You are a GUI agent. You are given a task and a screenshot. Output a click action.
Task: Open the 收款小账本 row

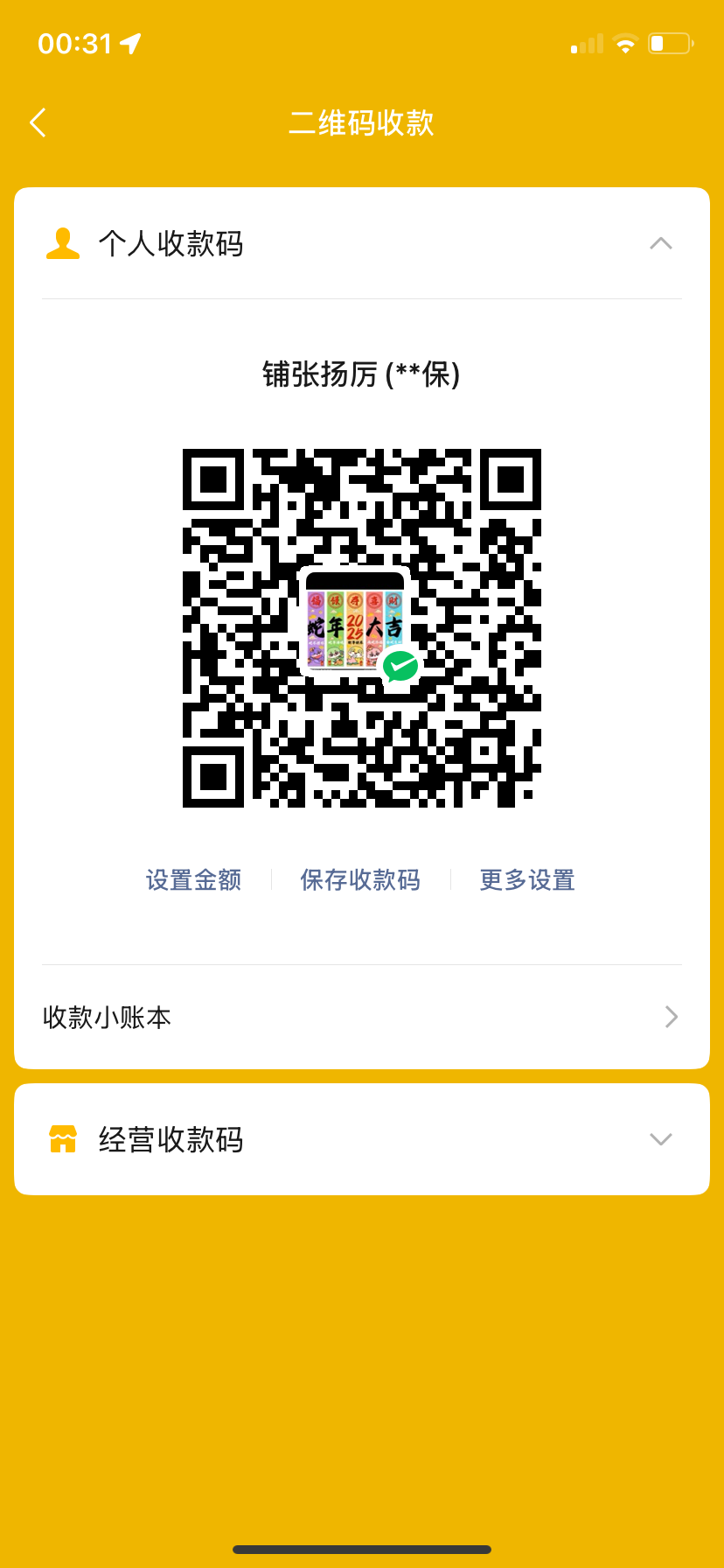click(x=362, y=1017)
